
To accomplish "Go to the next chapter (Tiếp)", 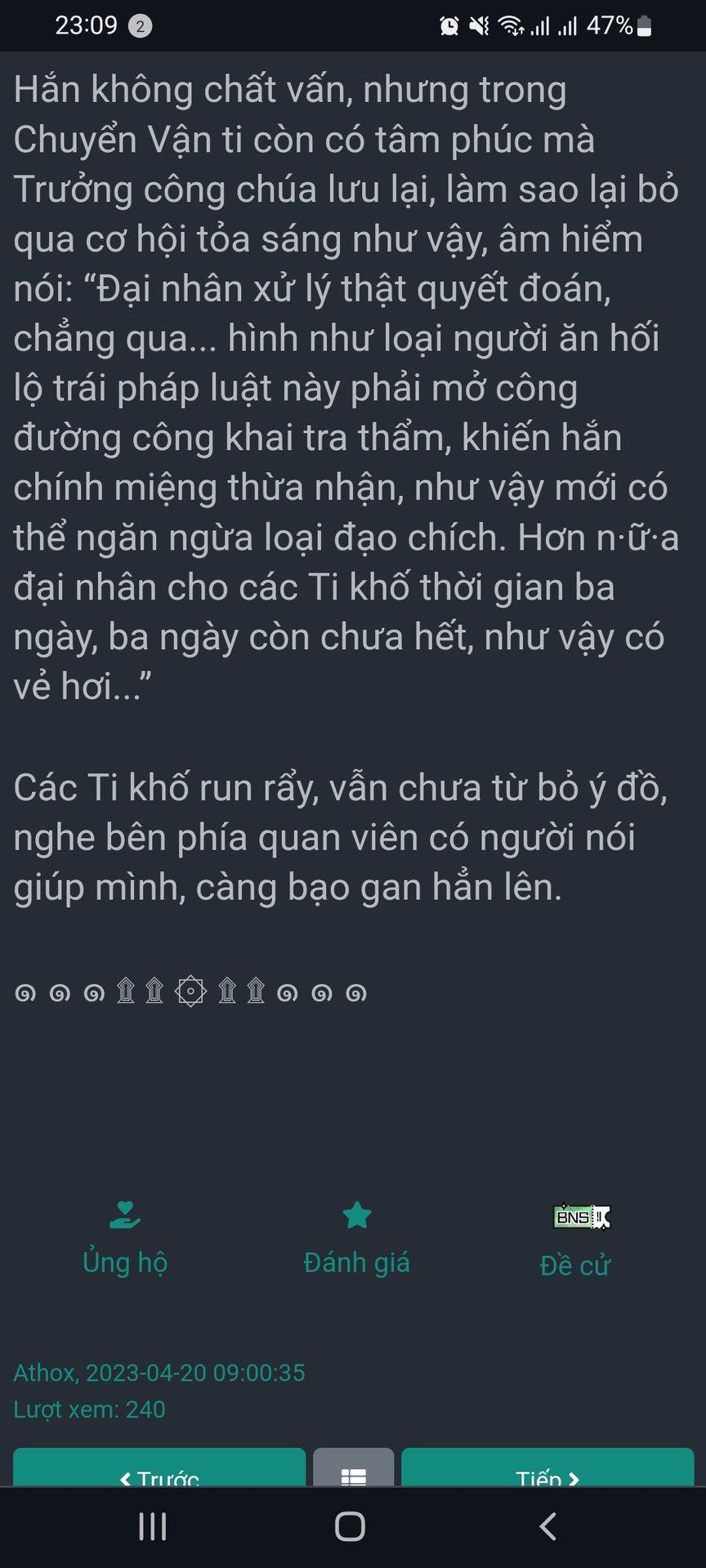I will [547, 1468].
